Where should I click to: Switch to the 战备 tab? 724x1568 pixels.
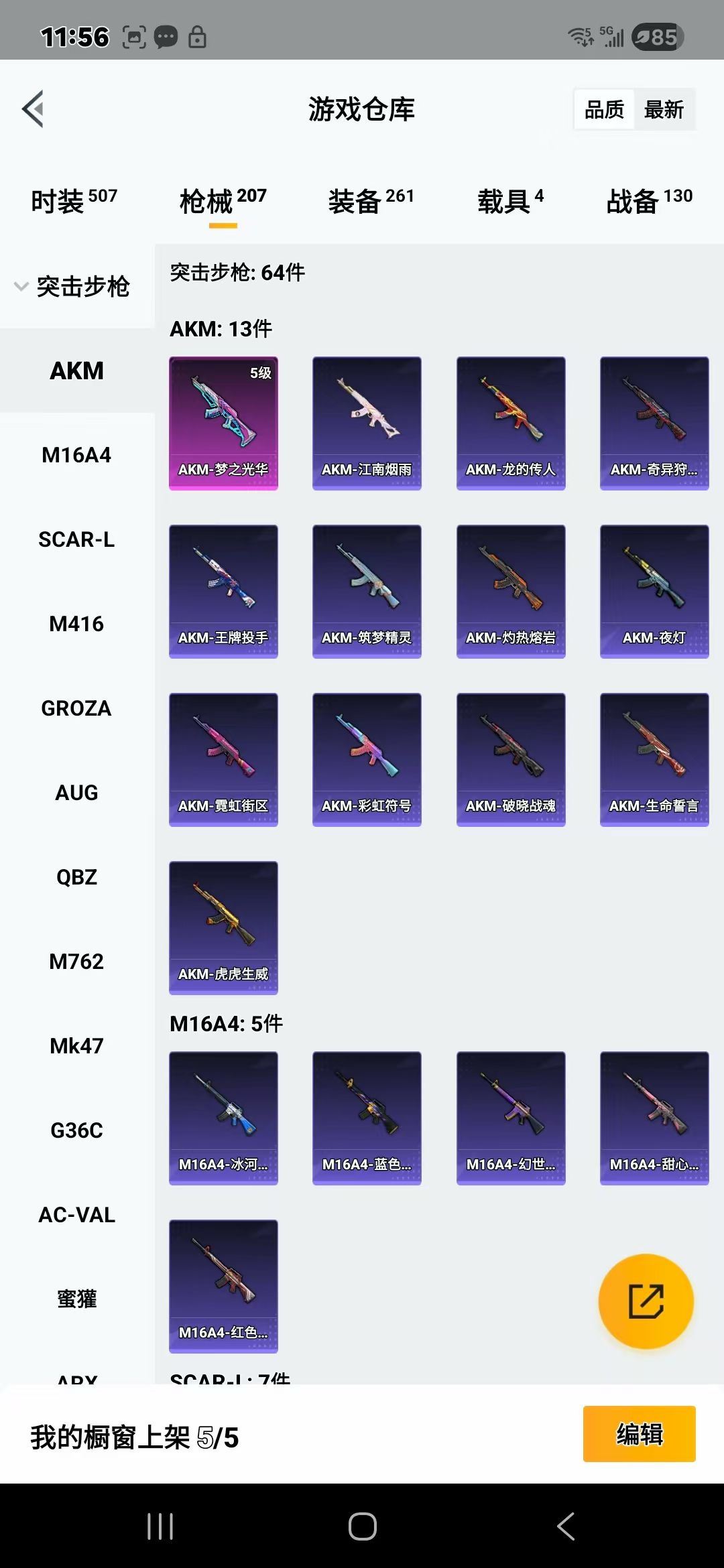tap(649, 200)
